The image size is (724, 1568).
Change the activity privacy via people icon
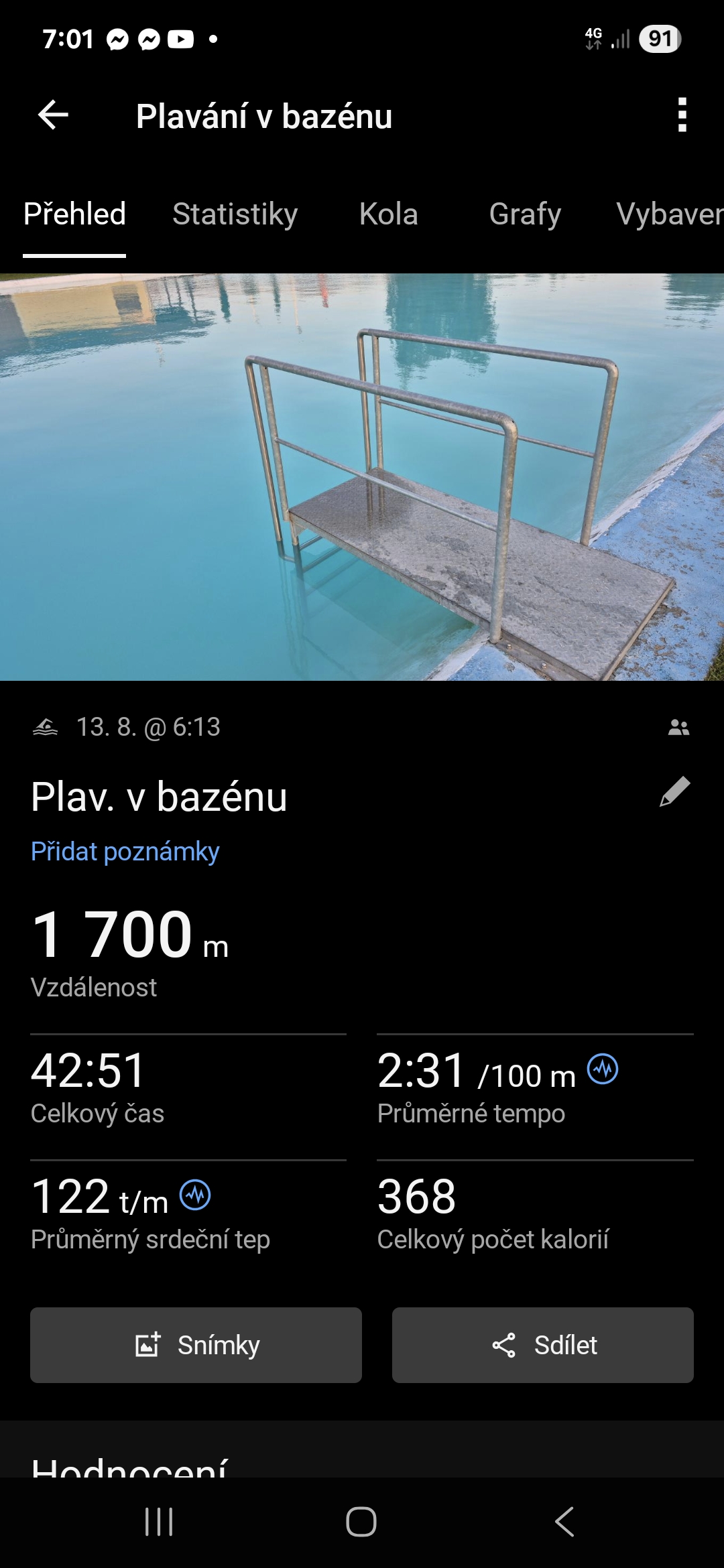point(678,727)
